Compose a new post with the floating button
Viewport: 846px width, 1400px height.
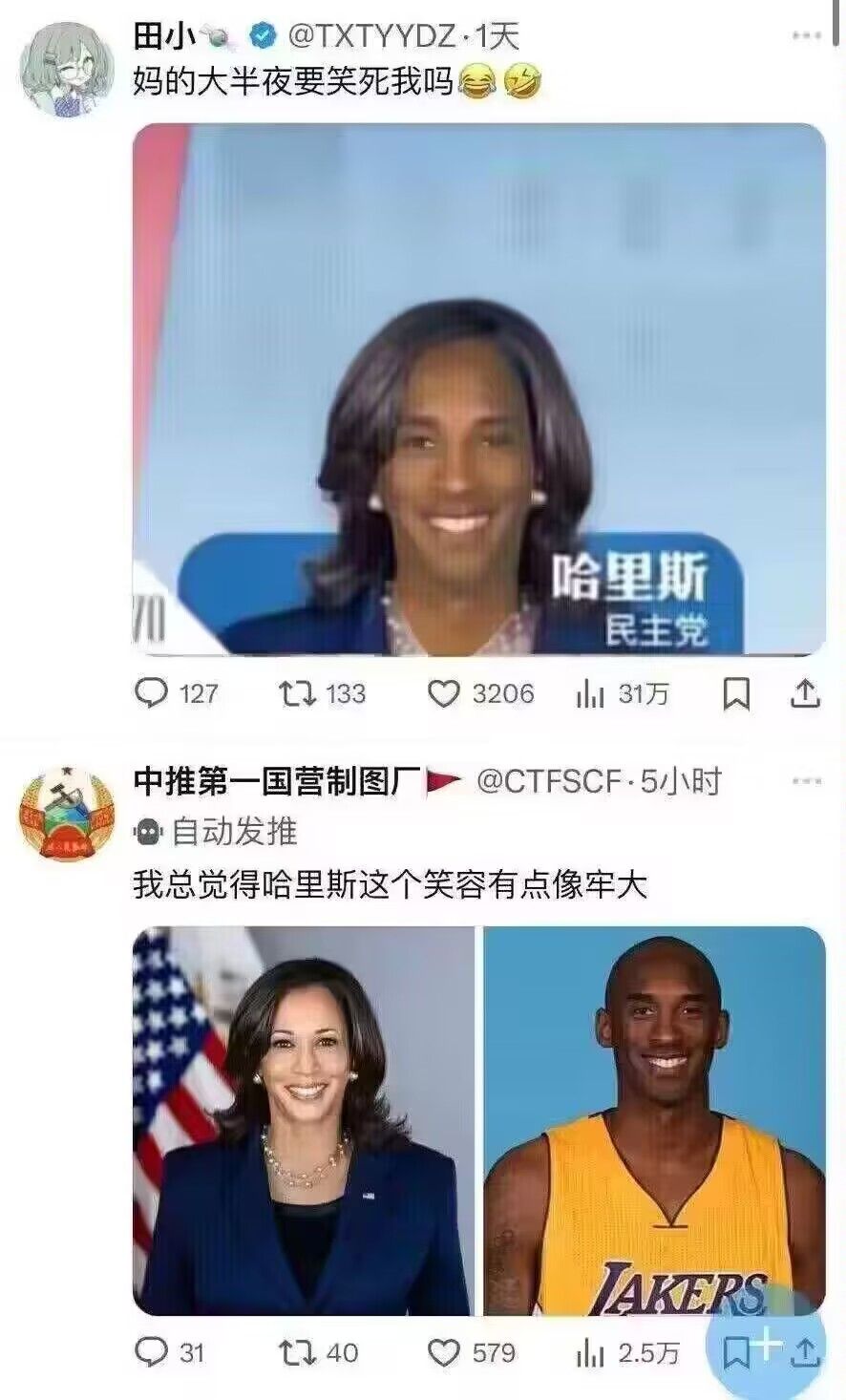tap(760, 1347)
